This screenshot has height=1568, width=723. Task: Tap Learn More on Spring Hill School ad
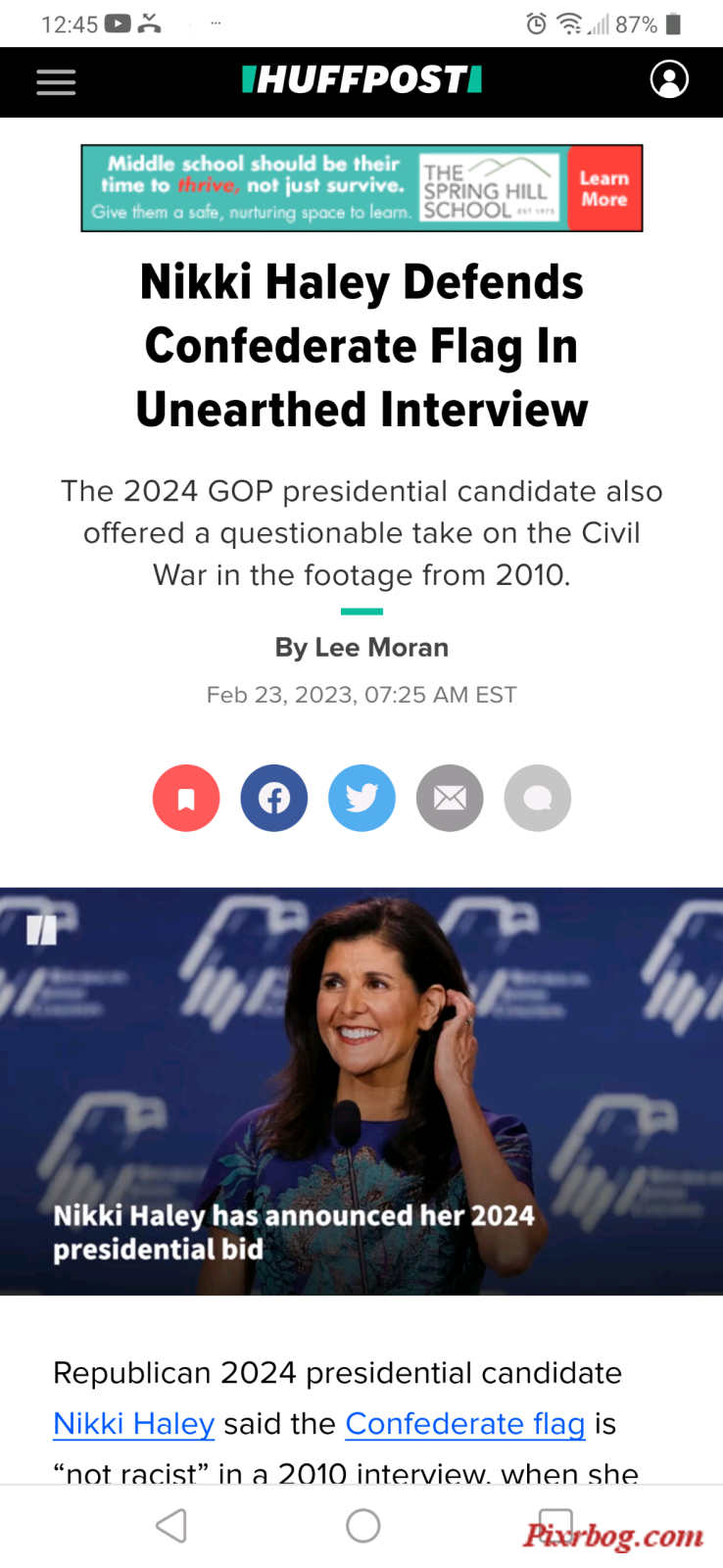[603, 188]
